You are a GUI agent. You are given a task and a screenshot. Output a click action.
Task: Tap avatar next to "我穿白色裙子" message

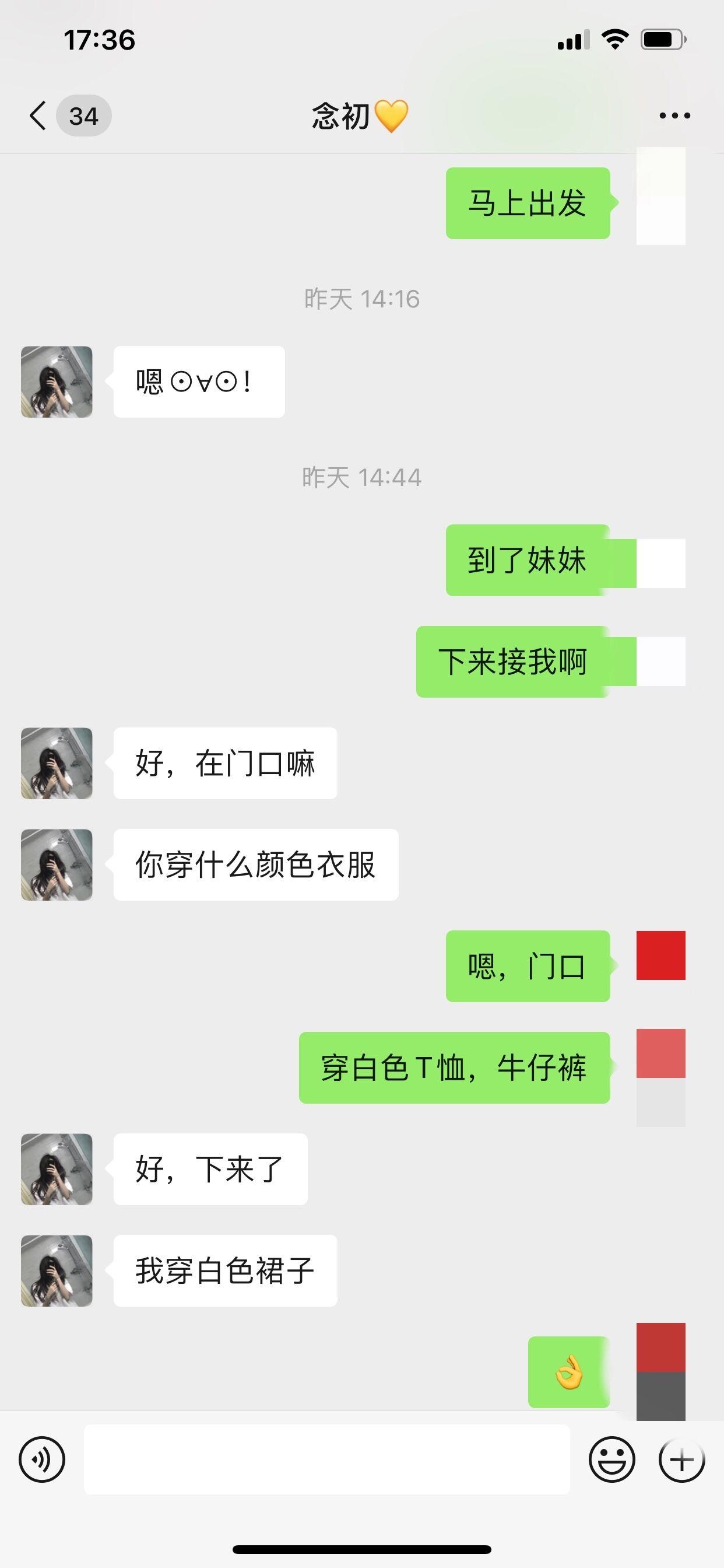click(57, 1270)
